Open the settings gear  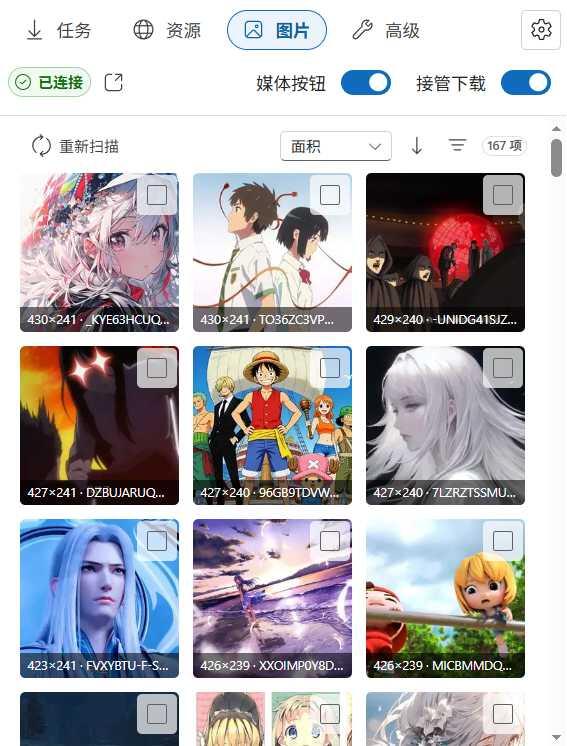(x=541, y=30)
